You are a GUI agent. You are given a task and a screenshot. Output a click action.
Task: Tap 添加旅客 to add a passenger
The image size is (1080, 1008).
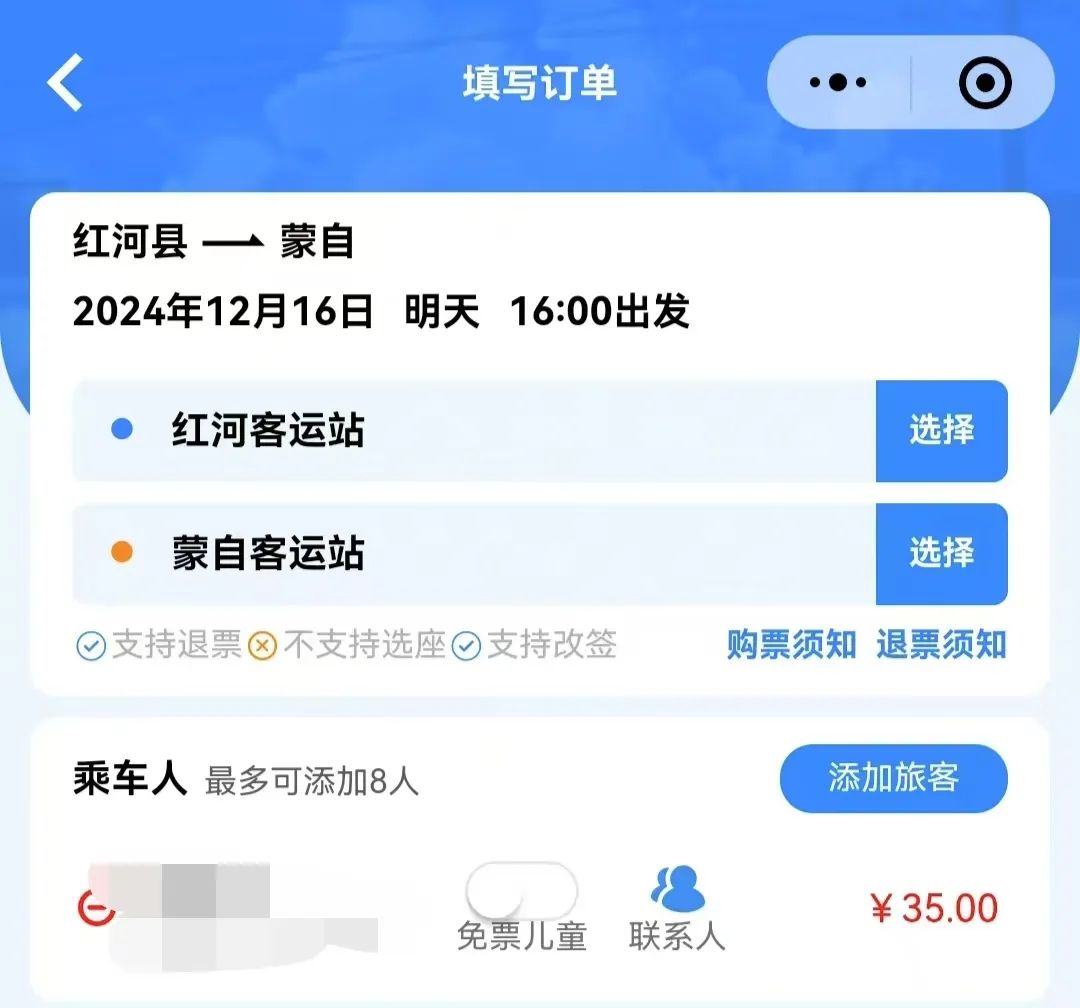coord(893,778)
